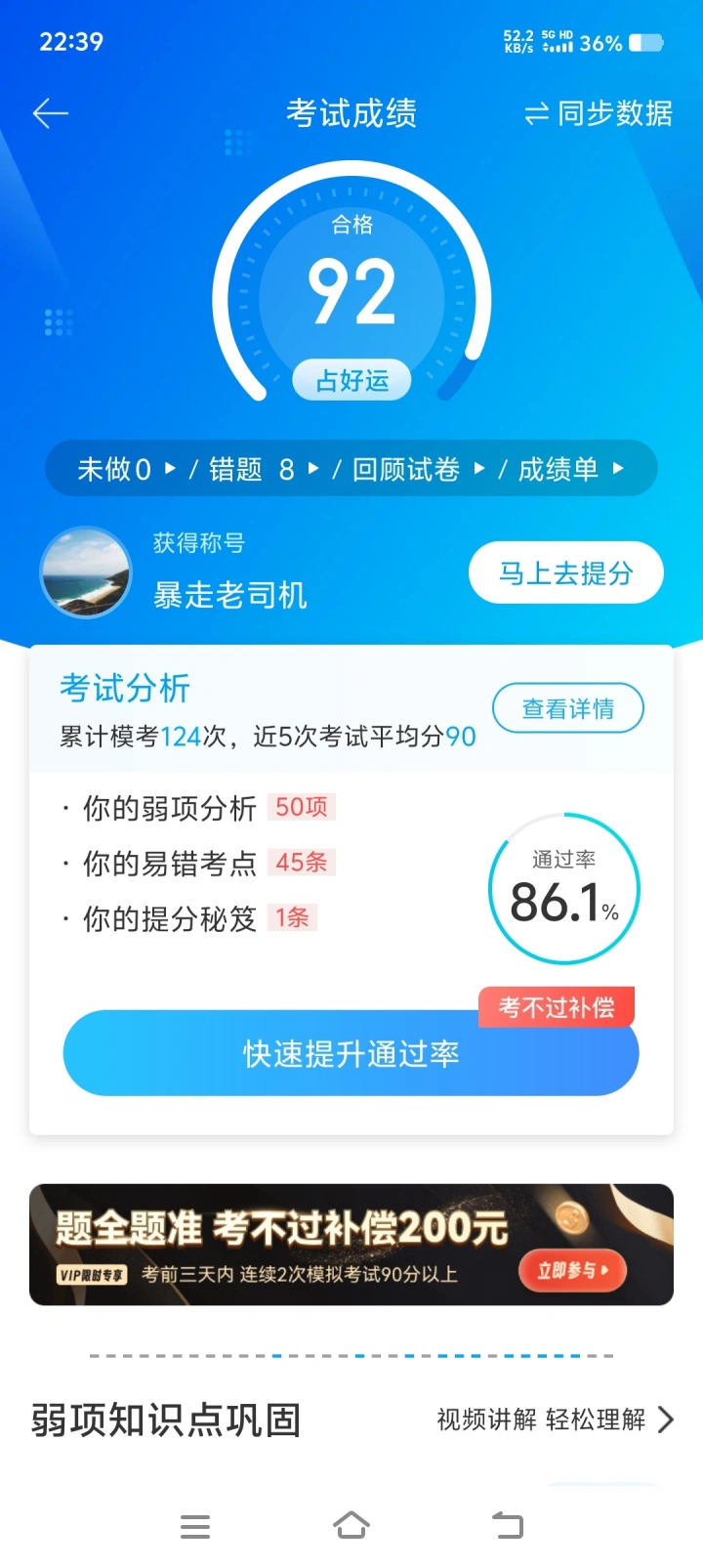Open 你的提分秘笈 1条 row
The image size is (703, 1568).
tap(190, 918)
